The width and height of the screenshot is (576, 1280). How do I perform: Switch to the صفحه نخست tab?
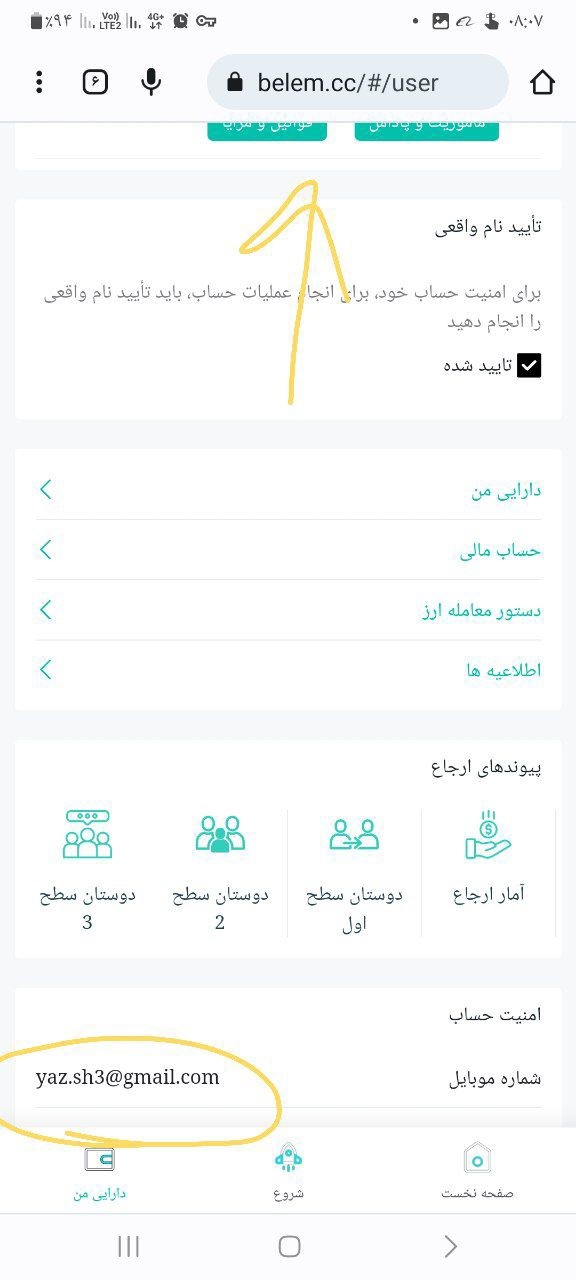(478, 1170)
